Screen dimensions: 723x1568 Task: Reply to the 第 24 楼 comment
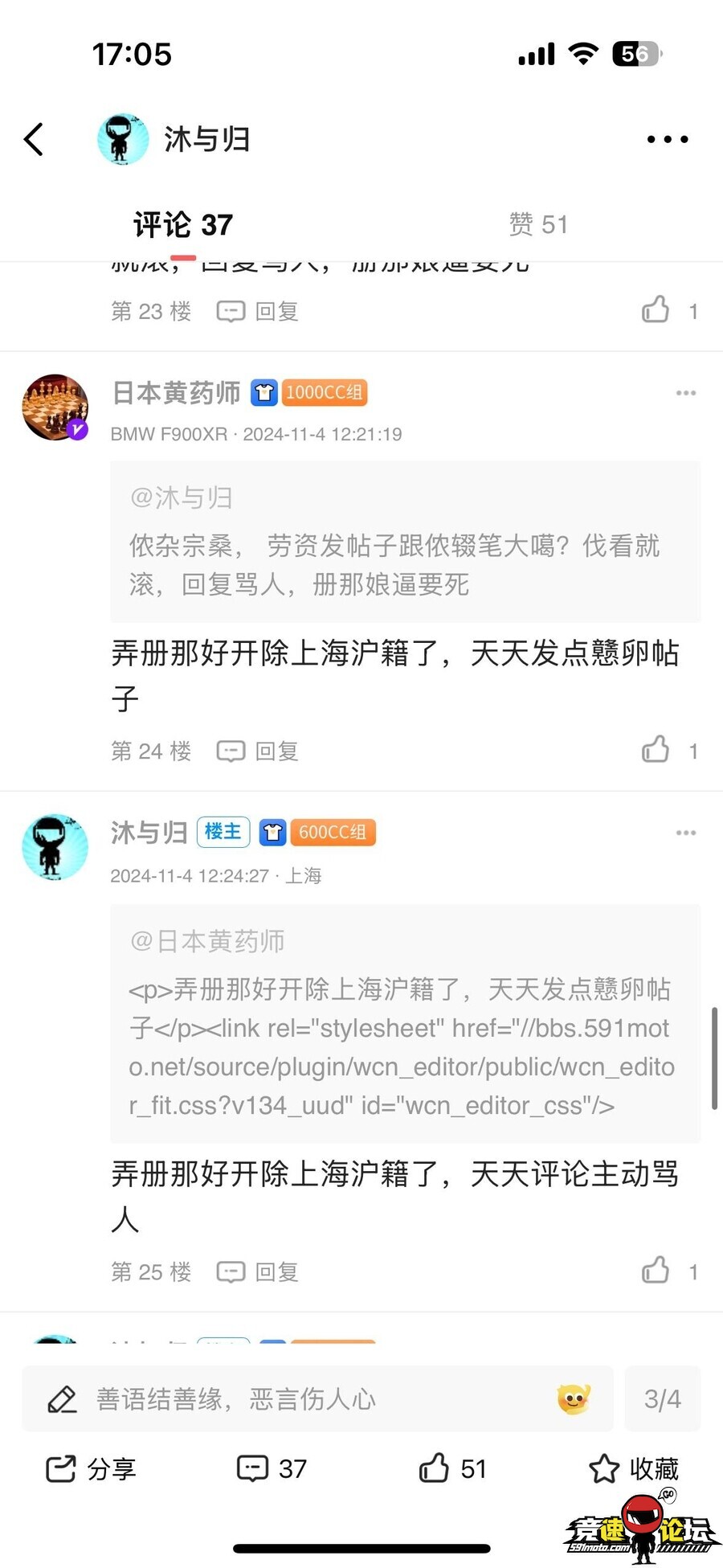[258, 751]
